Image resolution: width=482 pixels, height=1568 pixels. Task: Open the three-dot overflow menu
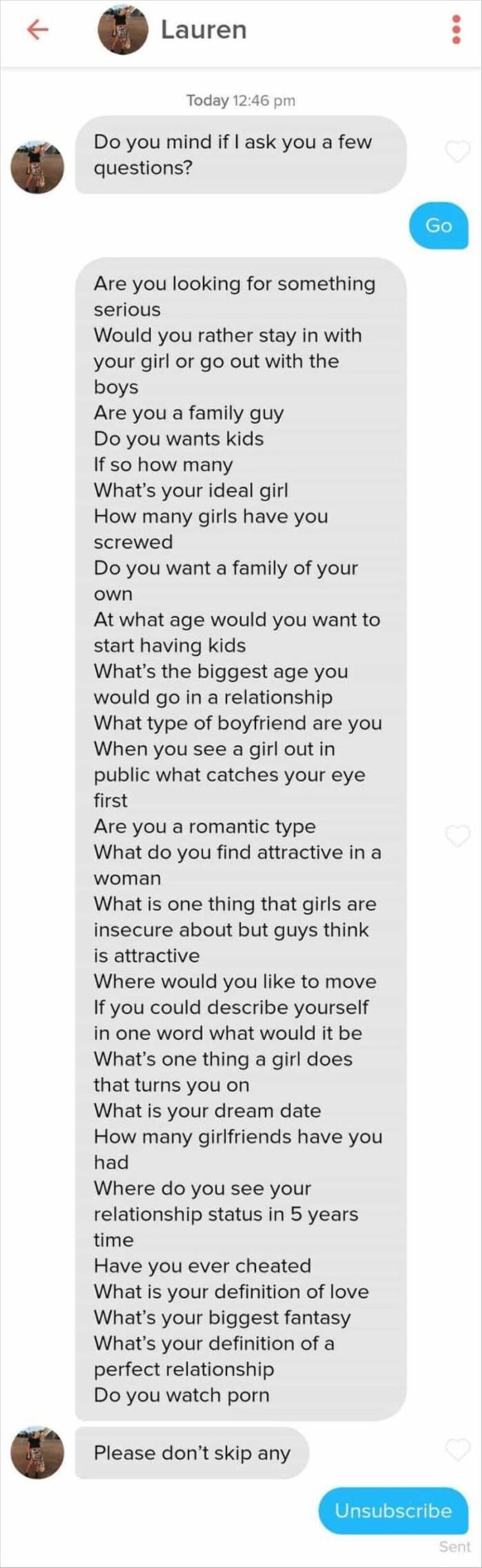pyautogui.click(x=456, y=29)
